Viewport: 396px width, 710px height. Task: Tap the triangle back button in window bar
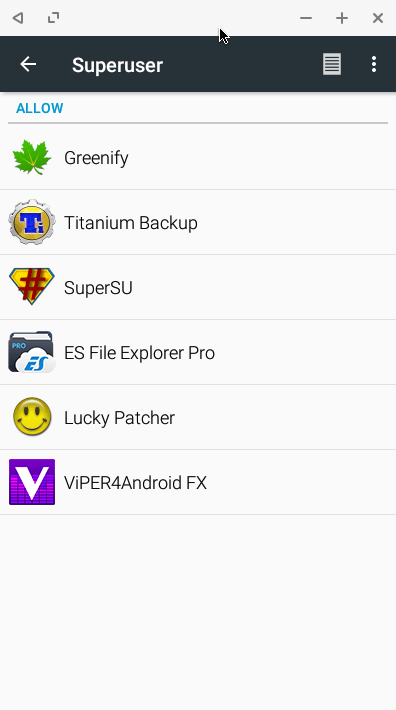point(18,18)
